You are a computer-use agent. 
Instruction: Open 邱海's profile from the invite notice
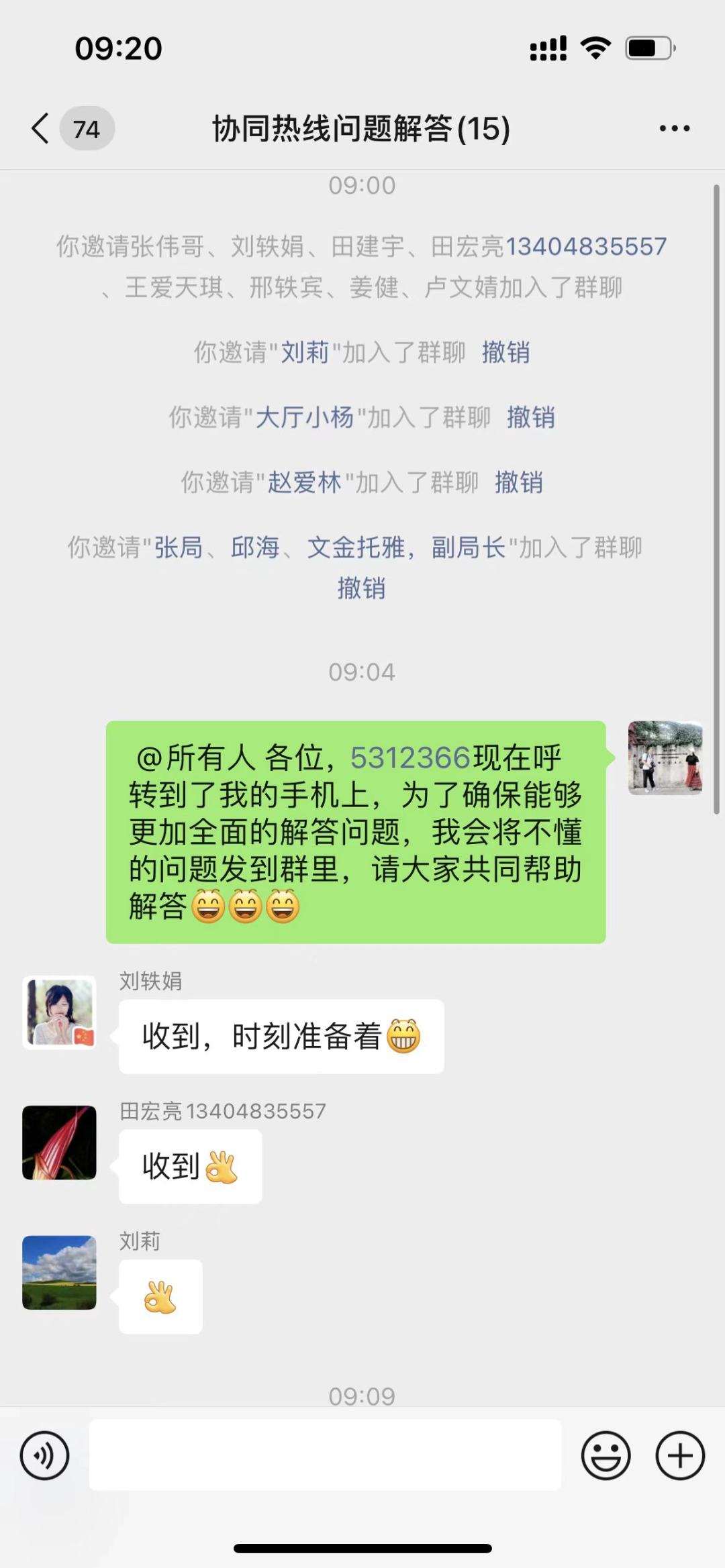click(x=255, y=547)
